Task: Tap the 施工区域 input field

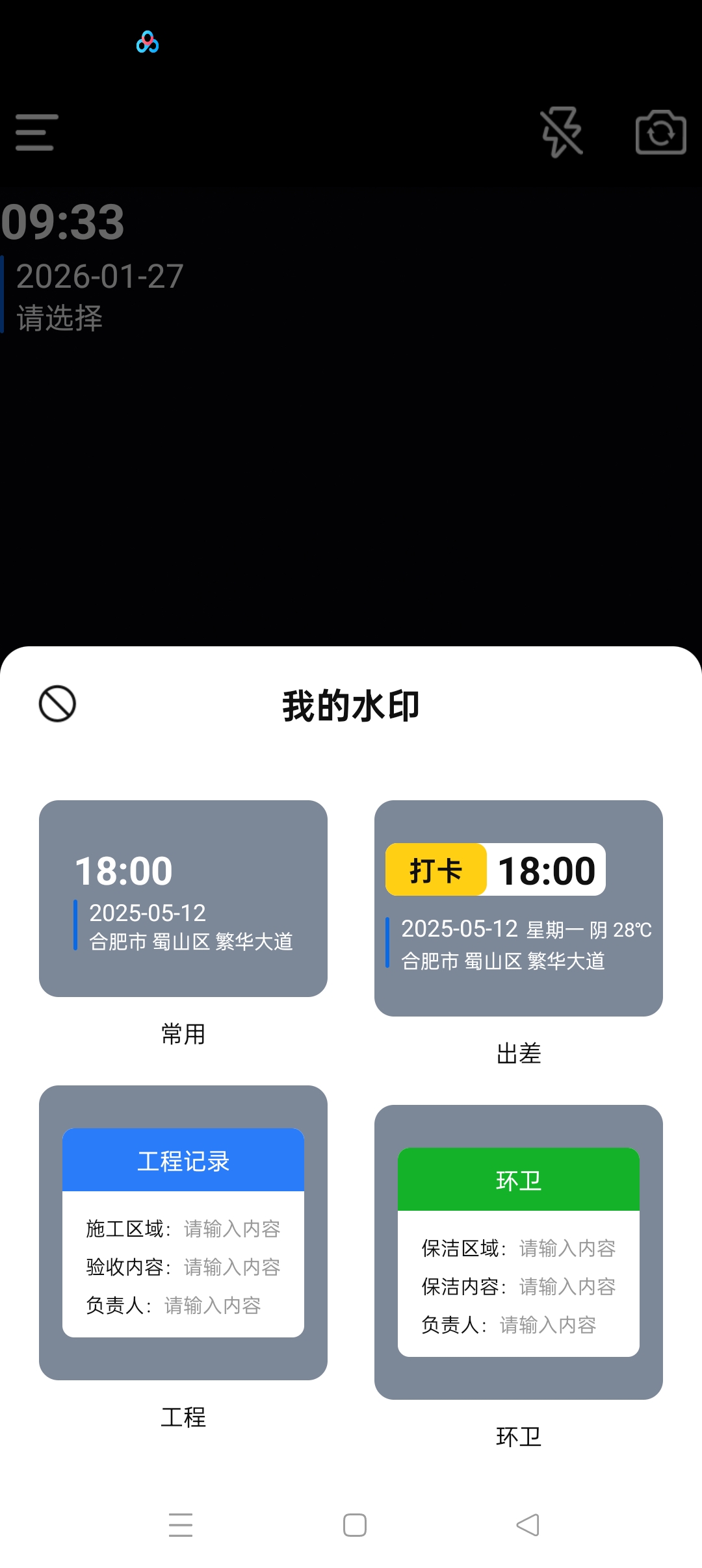Action: [x=231, y=1228]
